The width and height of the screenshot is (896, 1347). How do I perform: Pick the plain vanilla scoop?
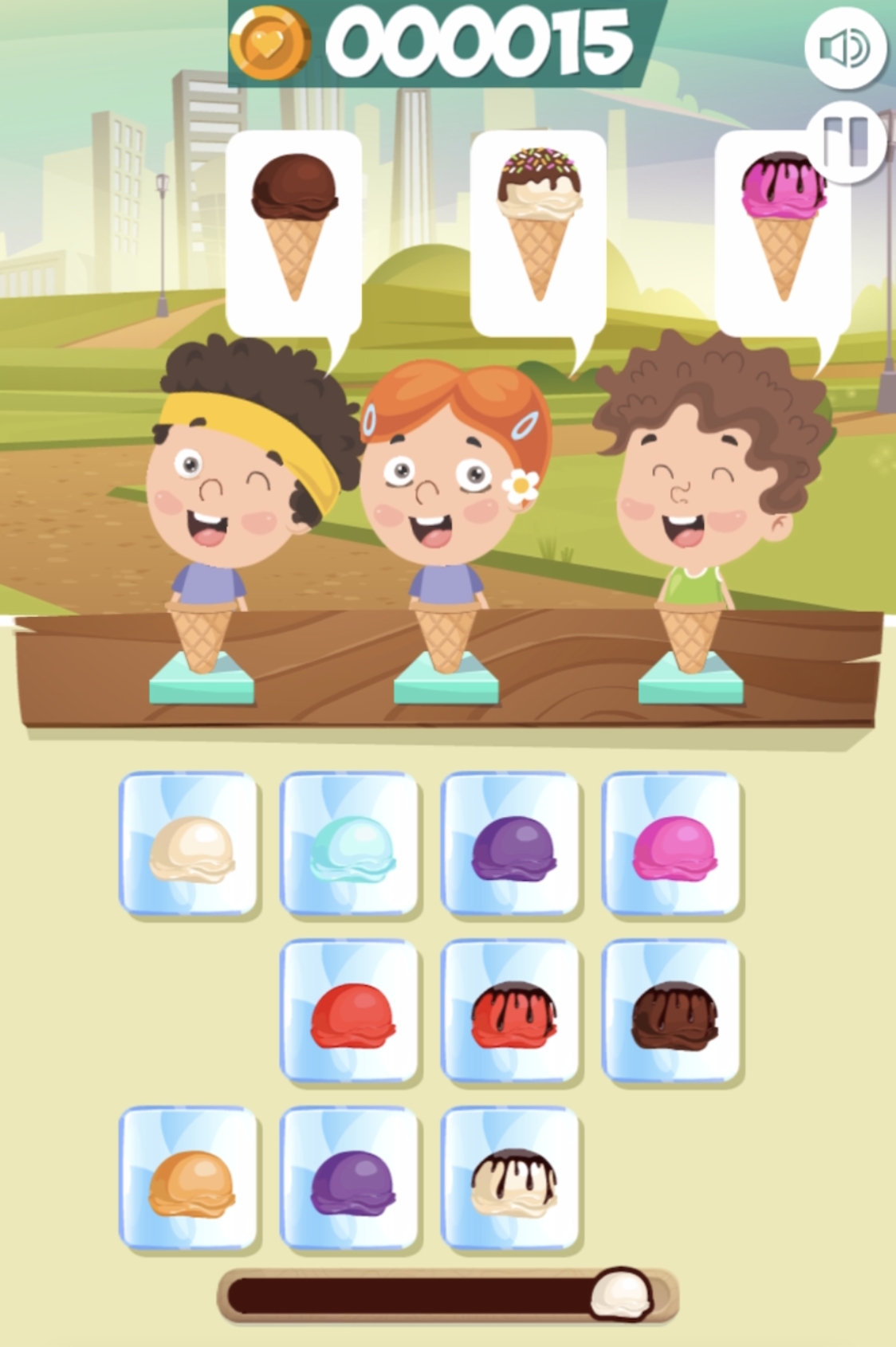click(190, 845)
